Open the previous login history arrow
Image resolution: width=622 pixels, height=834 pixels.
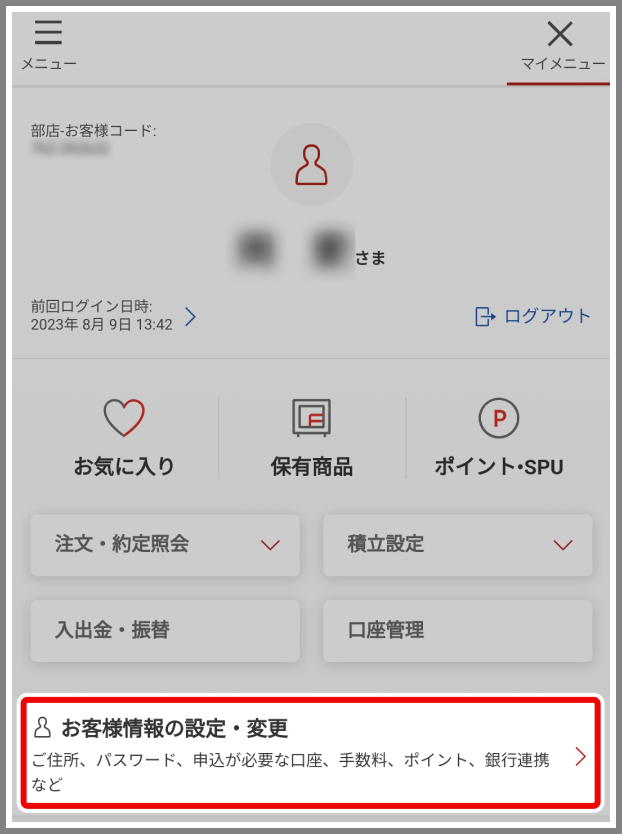click(191, 318)
